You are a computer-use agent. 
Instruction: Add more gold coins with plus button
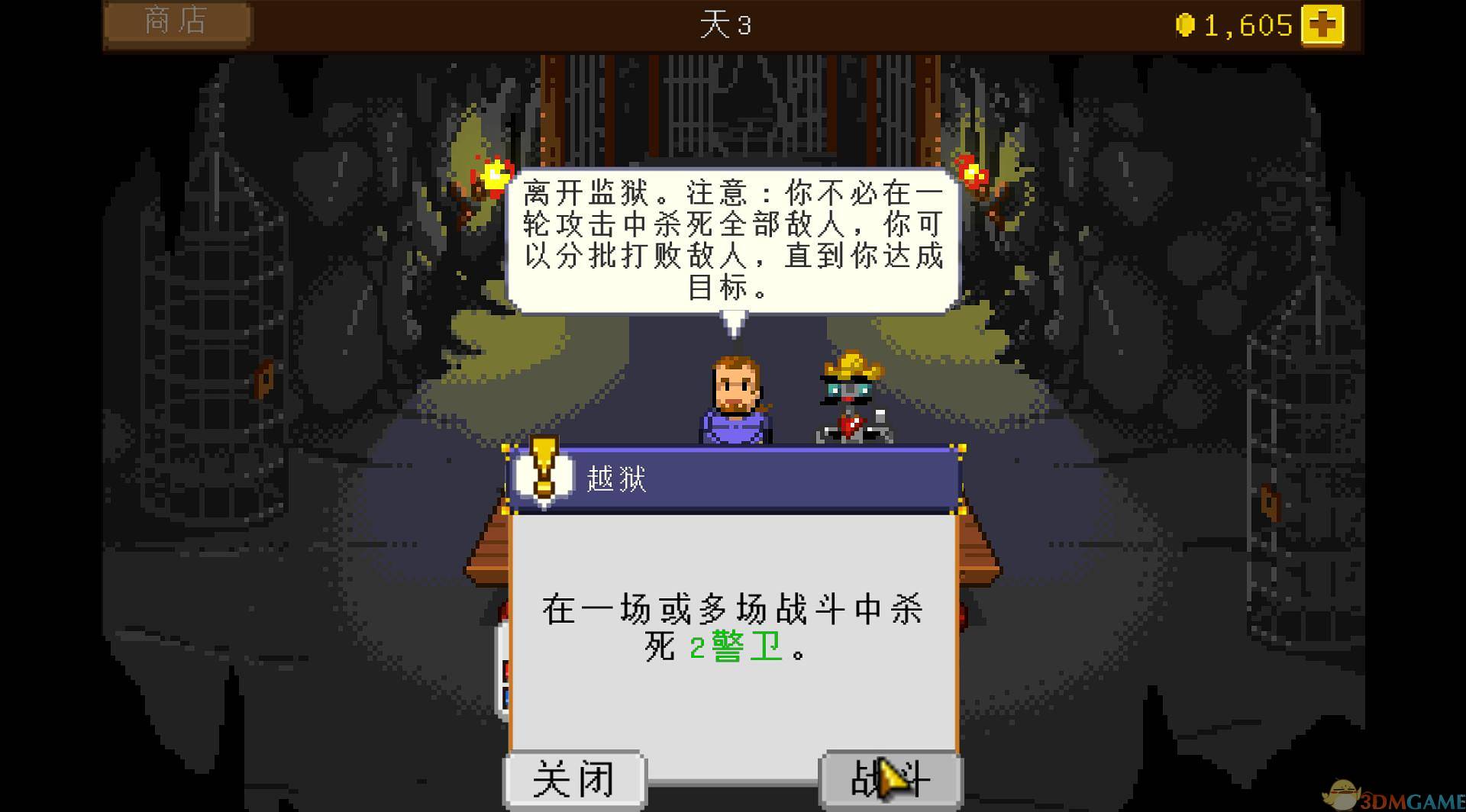click(x=1322, y=25)
